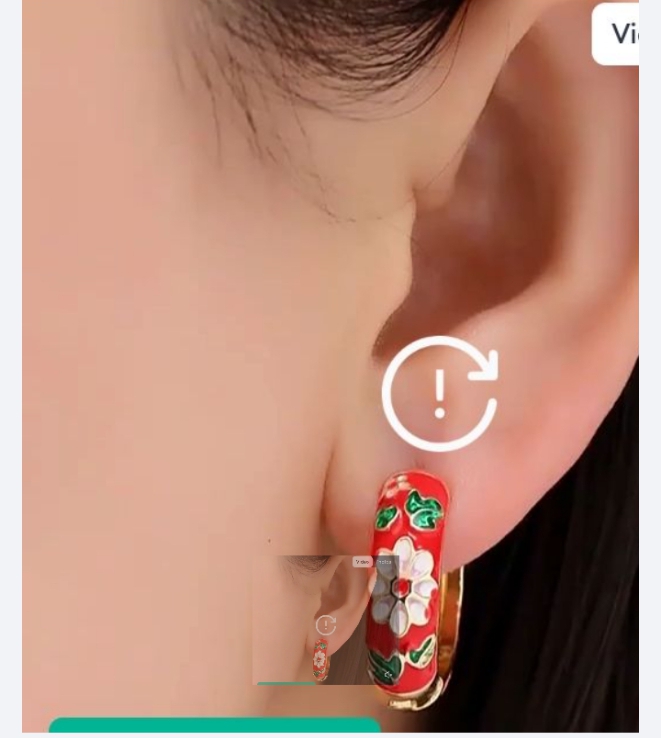This screenshot has width=661, height=738.
Task: Open the small floating video preview
Action: (325, 620)
